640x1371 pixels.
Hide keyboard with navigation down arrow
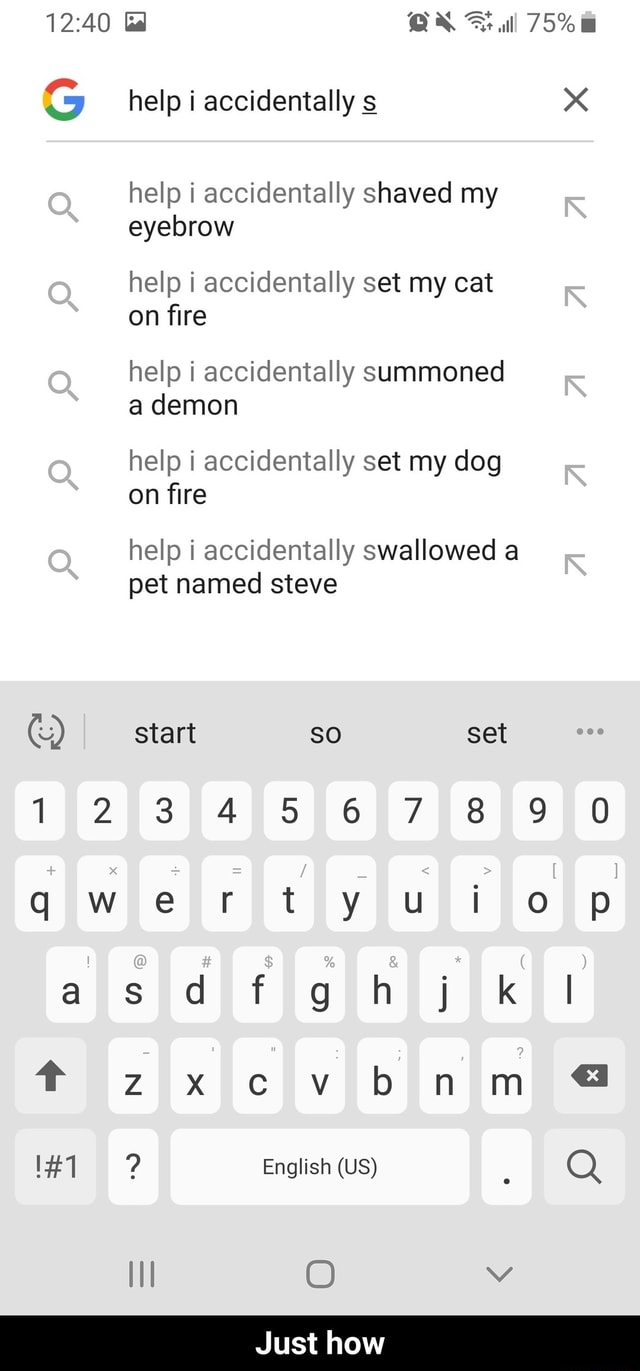click(499, 1275)
